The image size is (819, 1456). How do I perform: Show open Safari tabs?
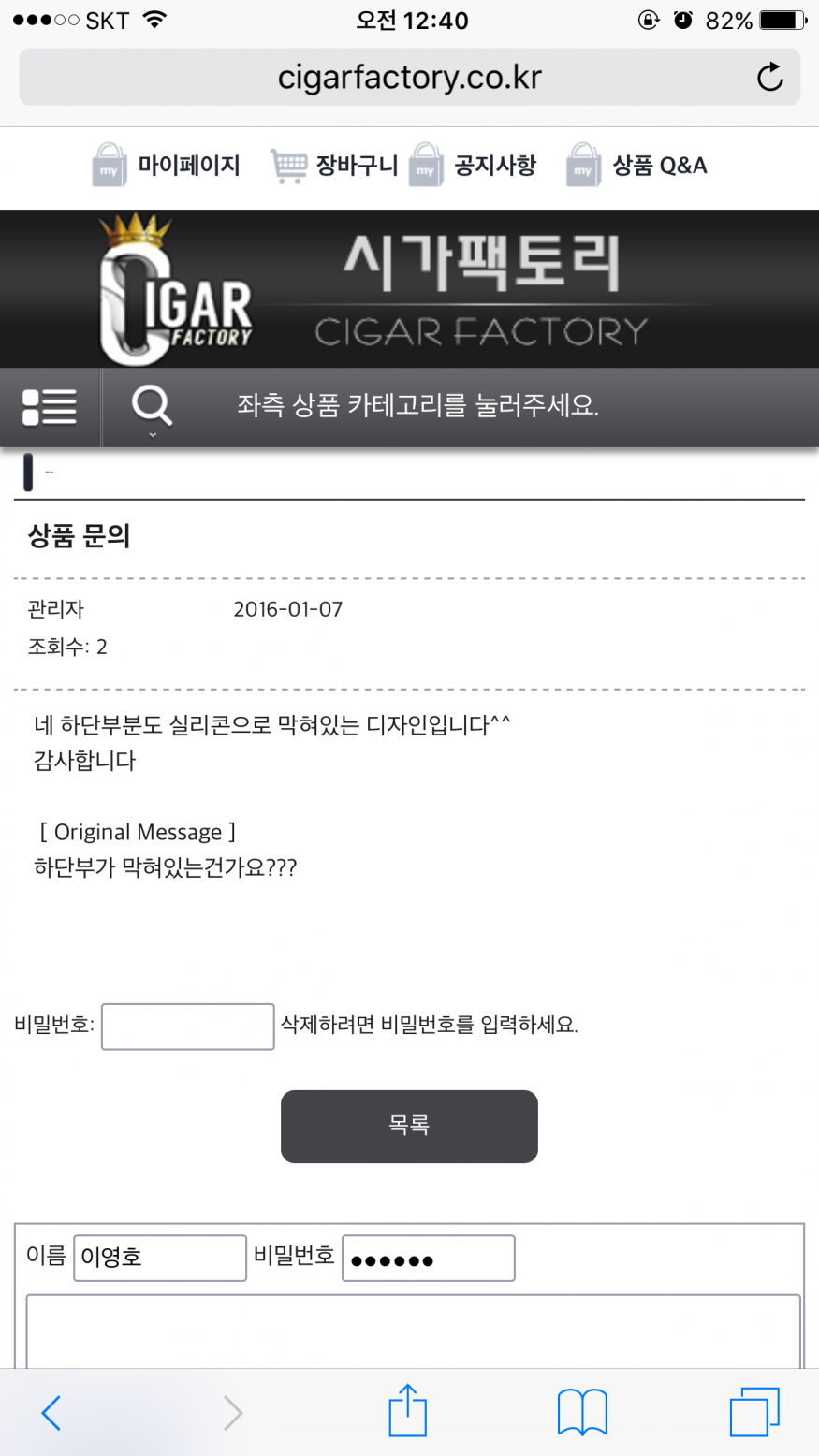click(x=754, y=1411)
